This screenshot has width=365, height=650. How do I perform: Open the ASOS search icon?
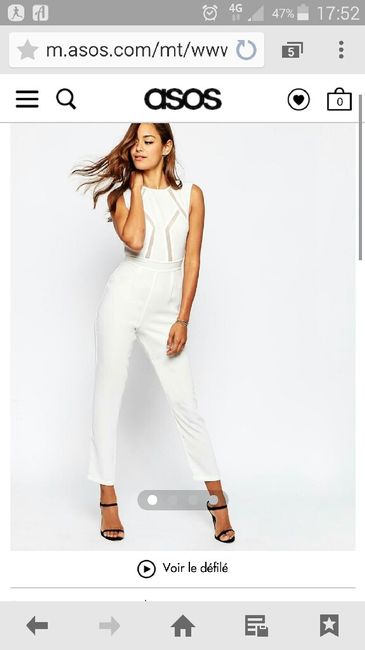66,99
